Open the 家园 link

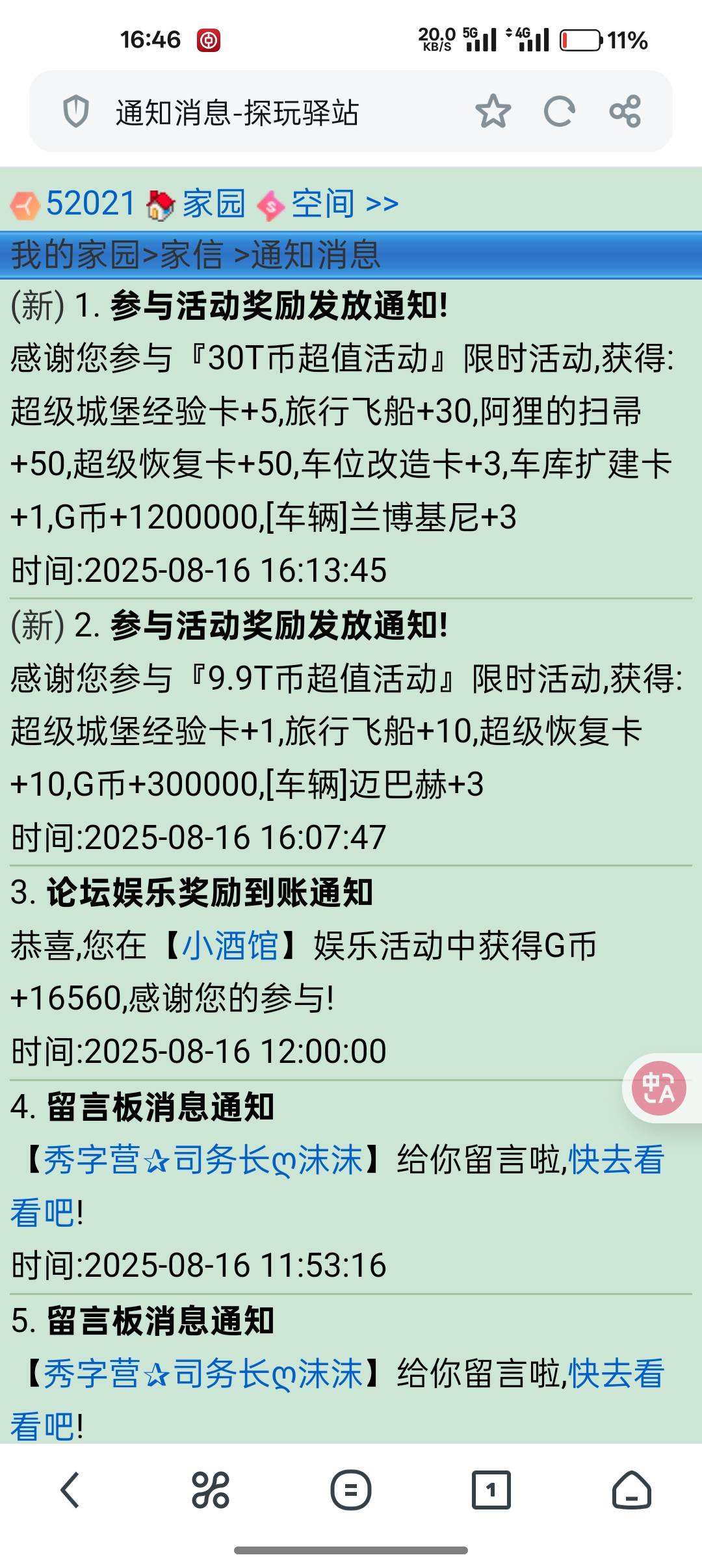pyautogui.click(x=213, y=203)
